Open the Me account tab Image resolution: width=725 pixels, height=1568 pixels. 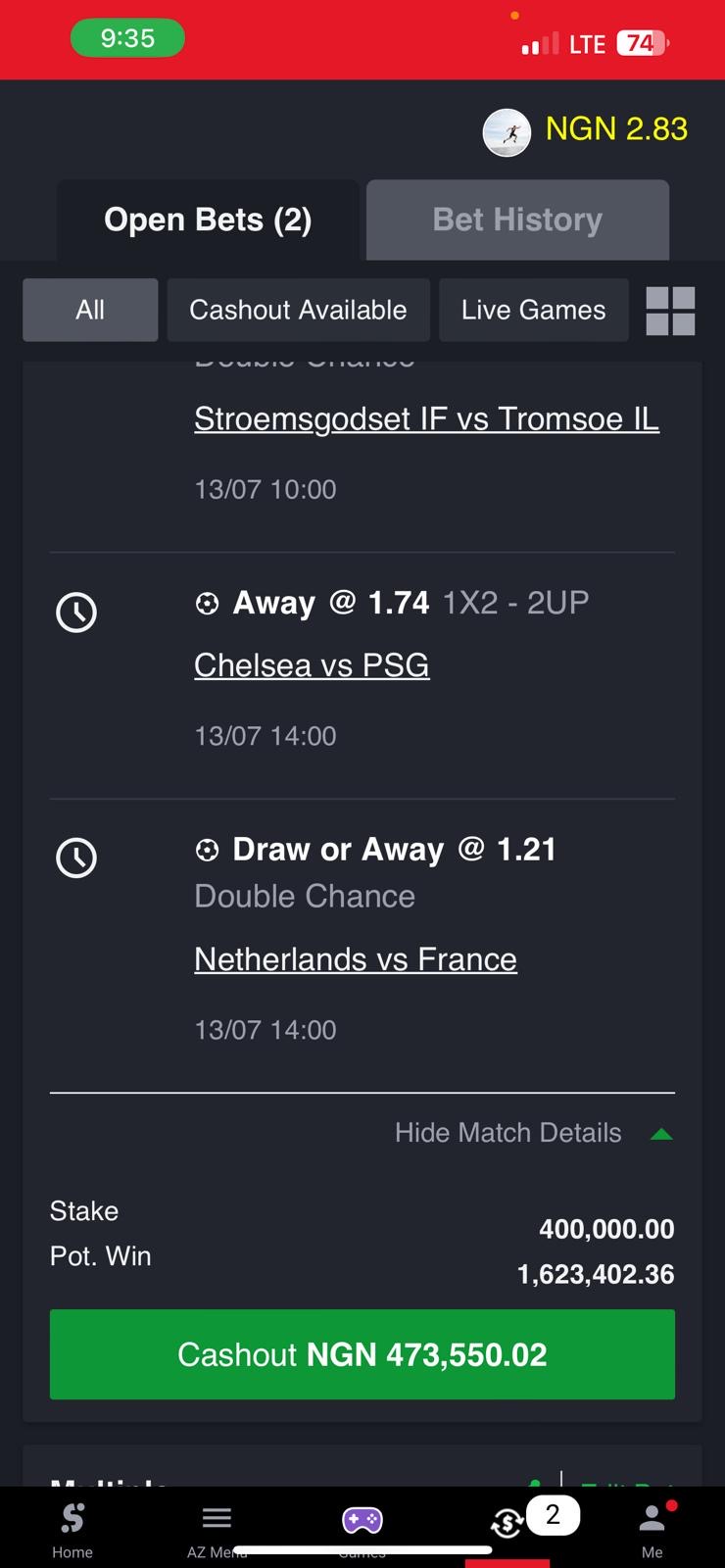pos(652,1529)
